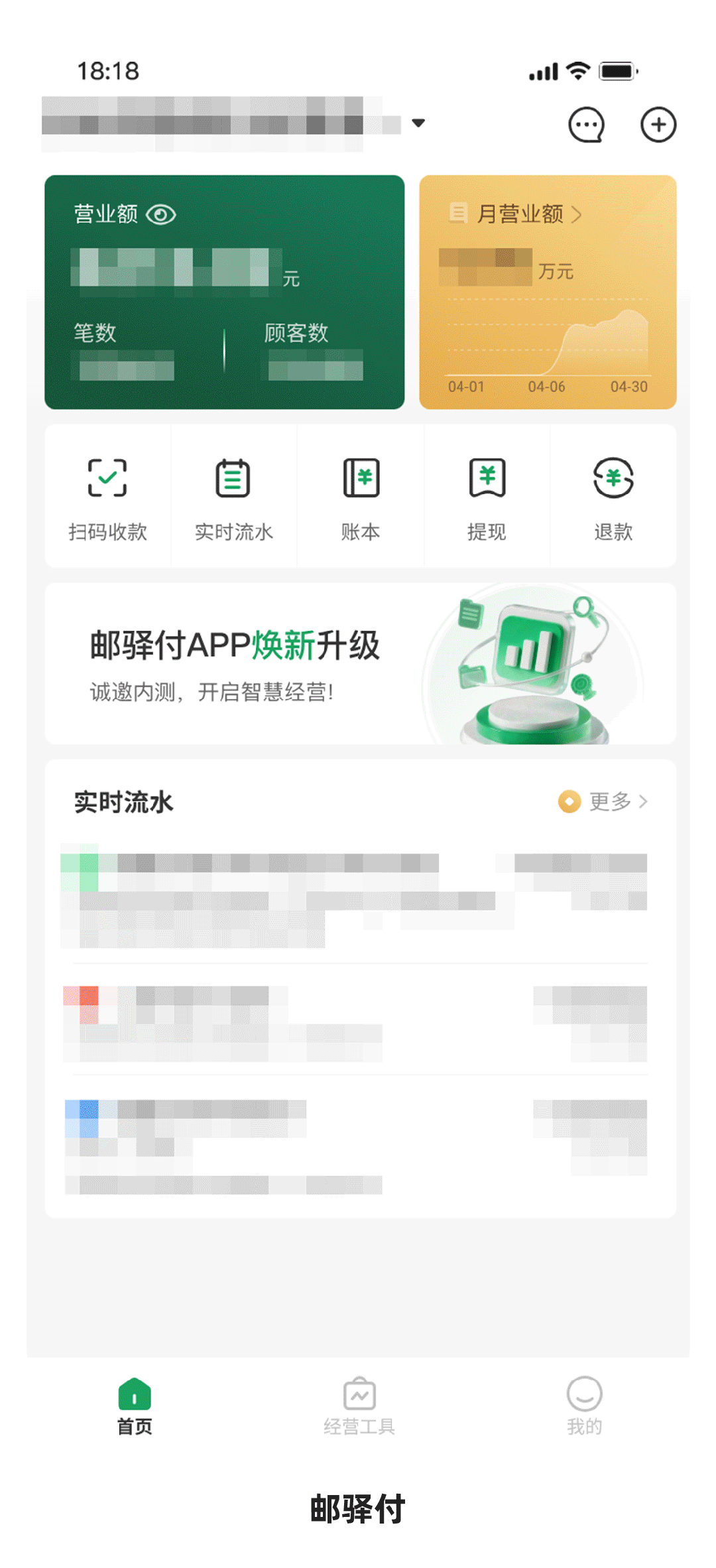Open 扫码收款 scan to collect

(x=107, y=497)
